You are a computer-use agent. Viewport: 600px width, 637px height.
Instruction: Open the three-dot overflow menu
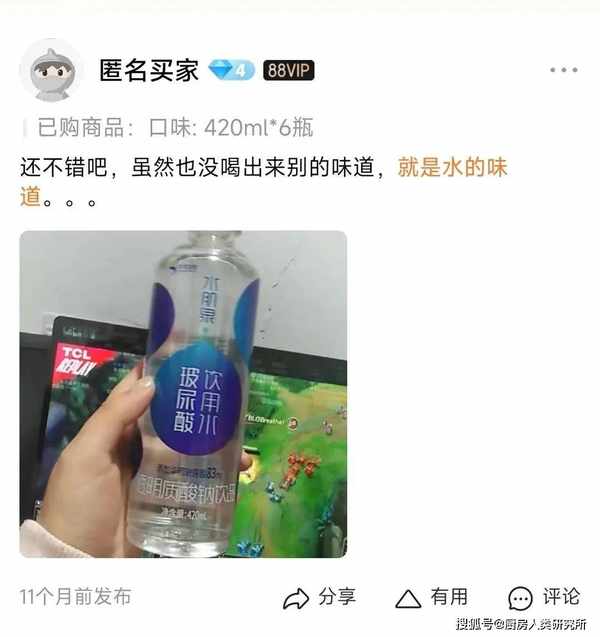[x=563, y=71]
